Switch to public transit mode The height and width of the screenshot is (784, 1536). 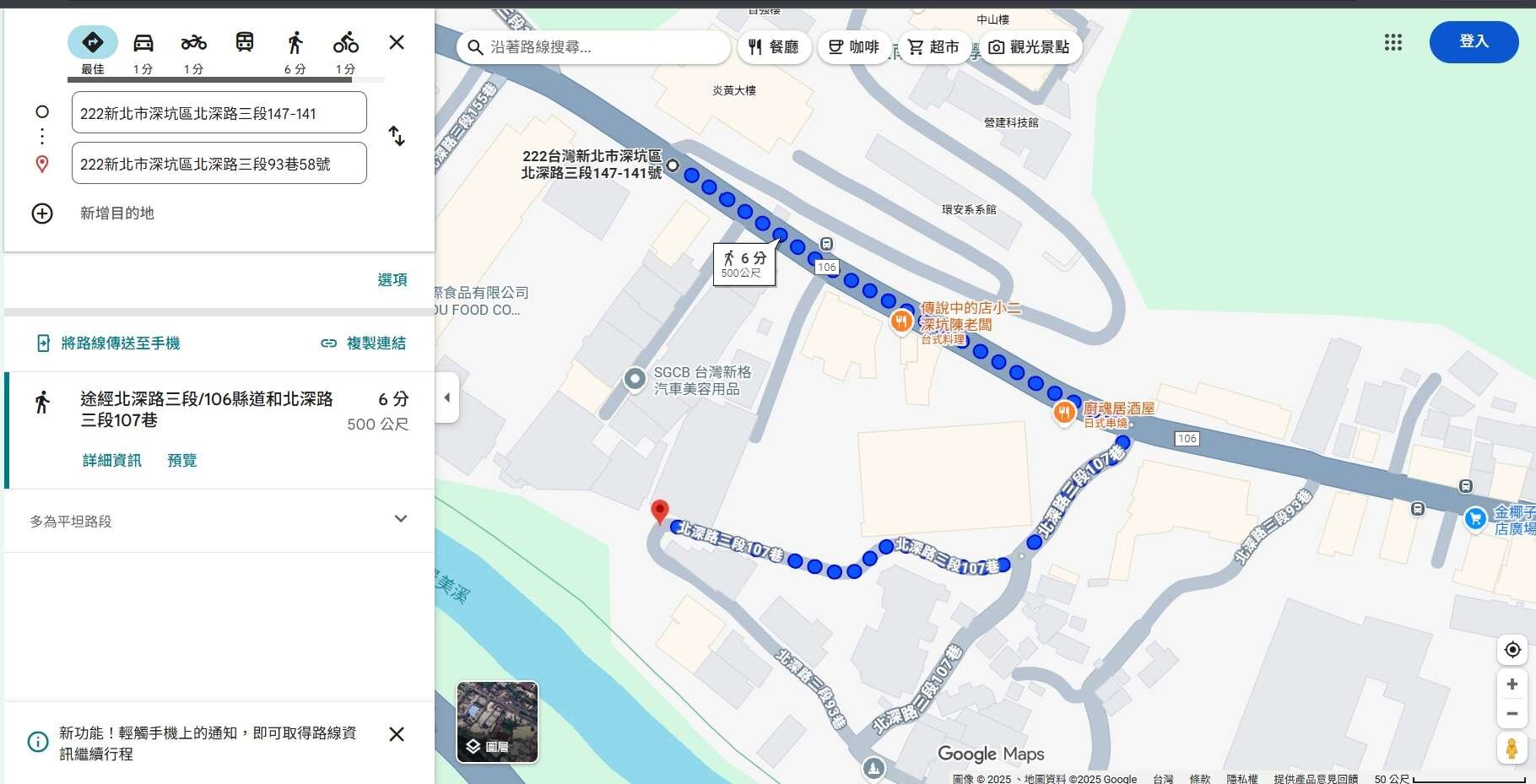245,42
